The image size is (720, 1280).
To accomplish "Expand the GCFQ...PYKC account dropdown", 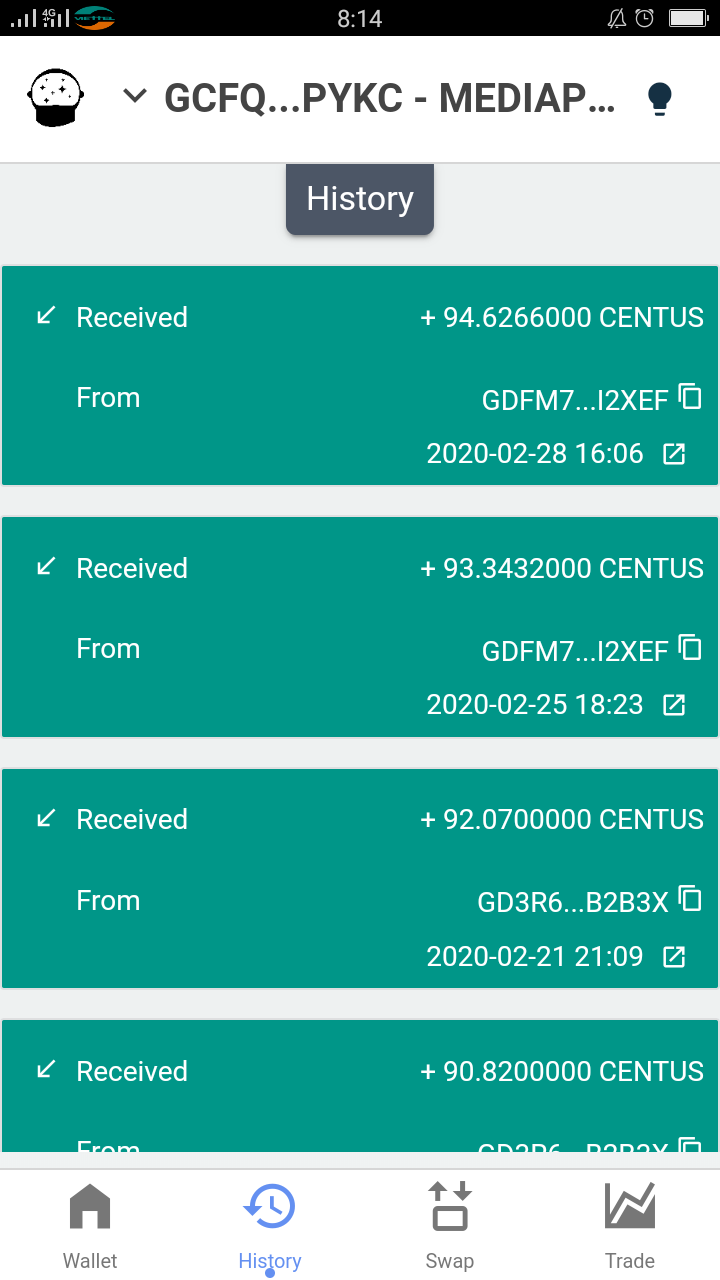I will point(135,96).
